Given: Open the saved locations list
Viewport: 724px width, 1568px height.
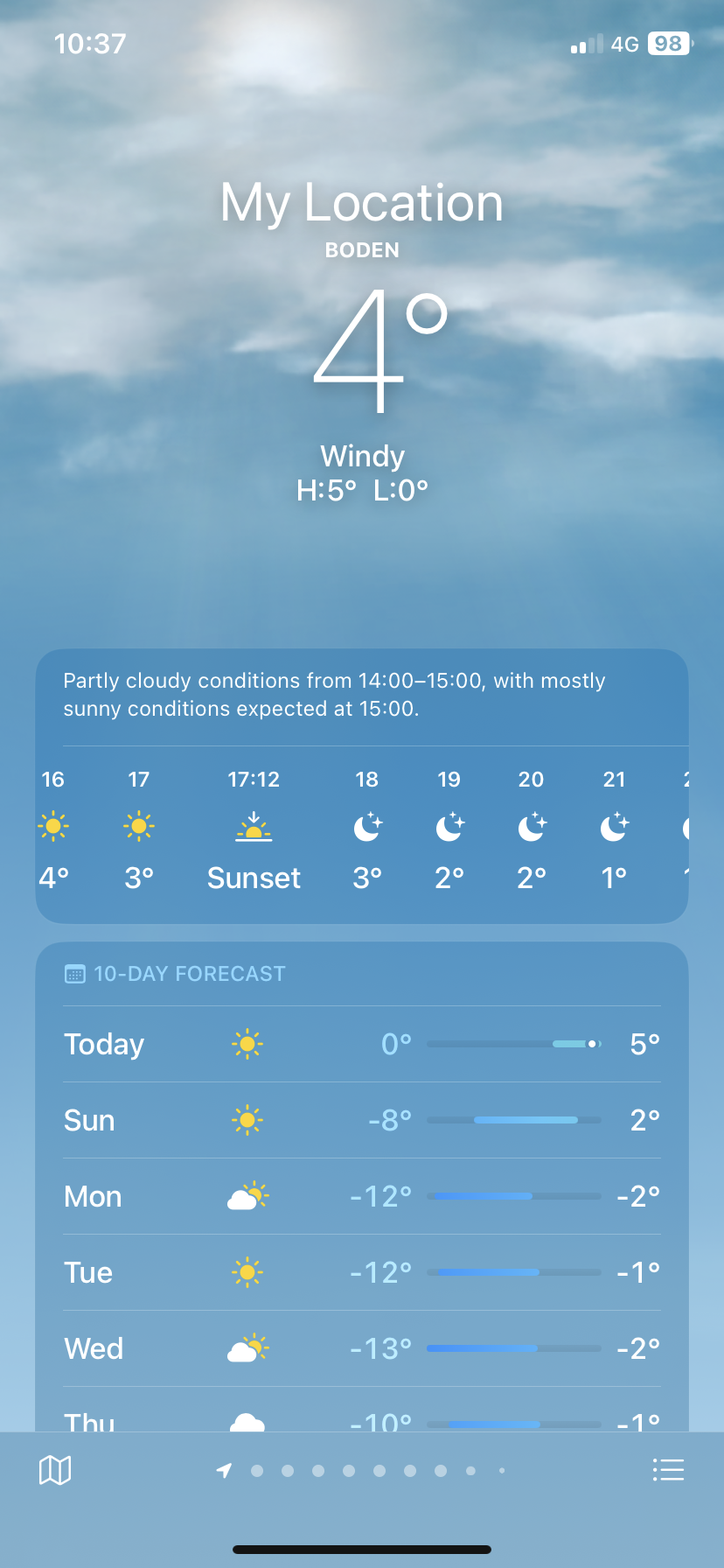Looking at the screenshot, I should pos(668,1470).
